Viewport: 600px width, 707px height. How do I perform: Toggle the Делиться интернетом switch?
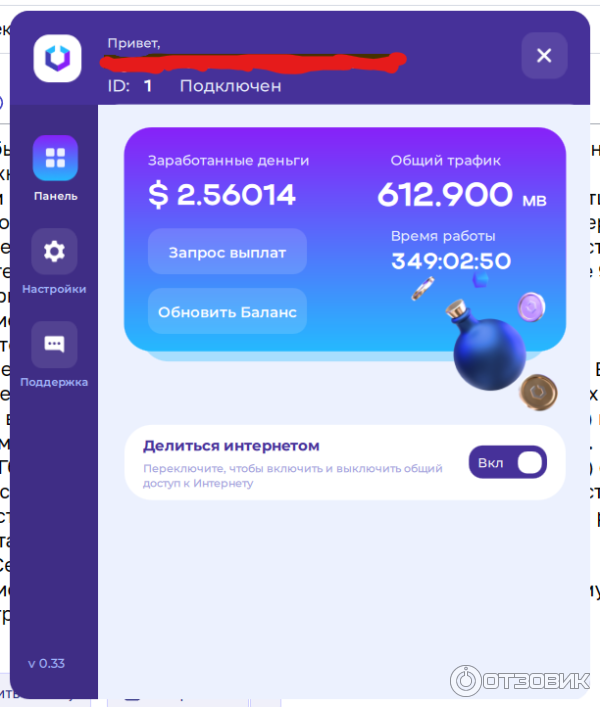pyautogui.click(x=507, y=462)
